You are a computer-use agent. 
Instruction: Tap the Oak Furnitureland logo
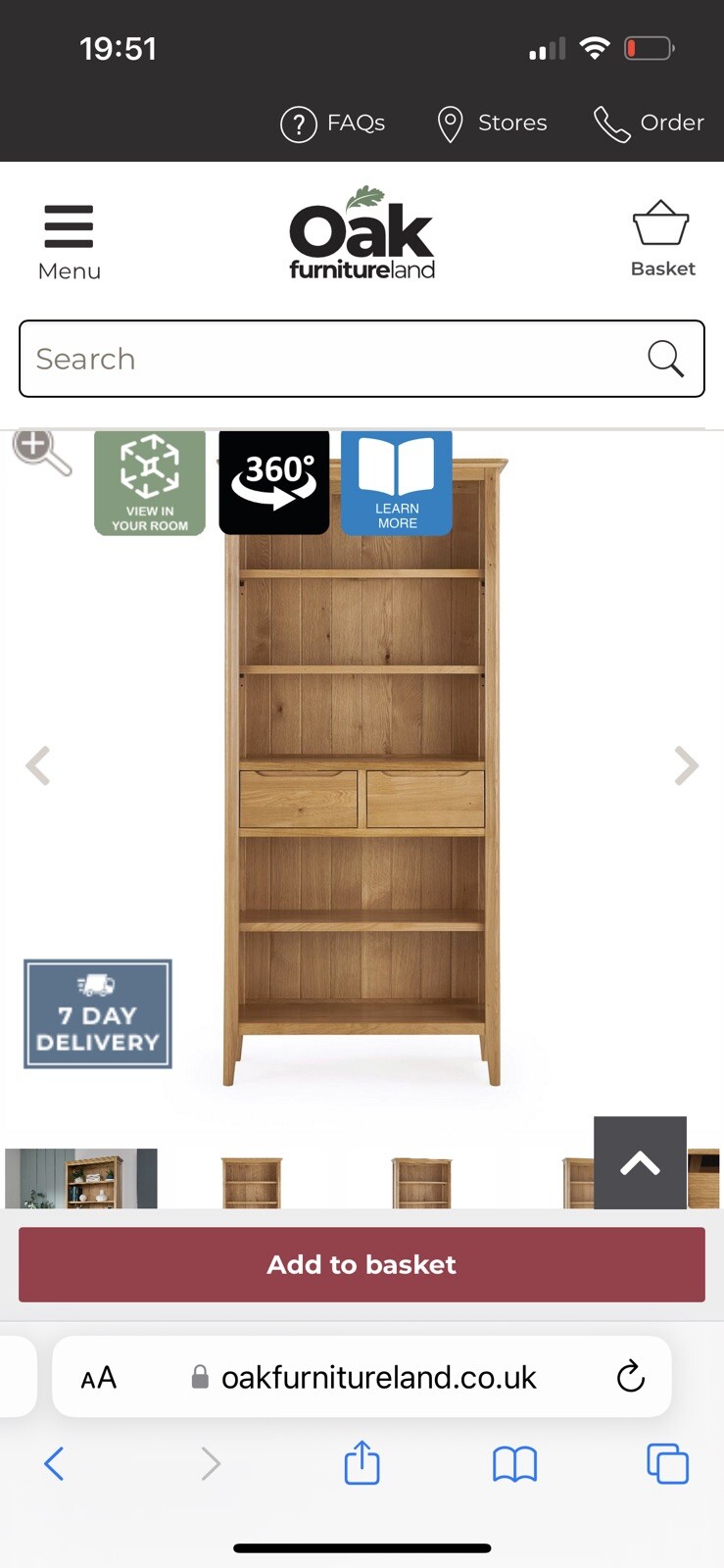(x=361, y=235)
